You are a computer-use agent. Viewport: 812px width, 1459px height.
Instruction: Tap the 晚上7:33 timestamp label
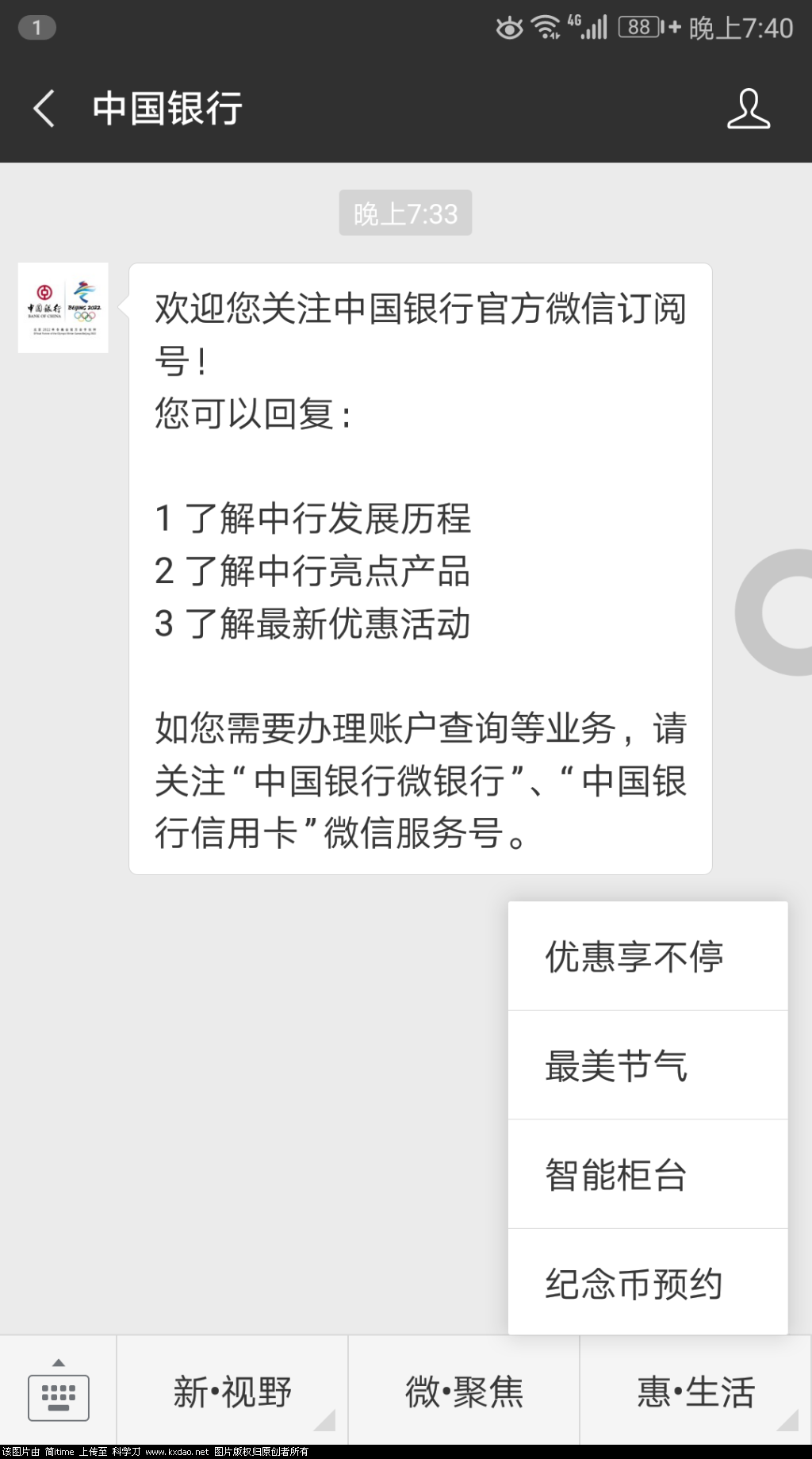click(x=405, y=213)
